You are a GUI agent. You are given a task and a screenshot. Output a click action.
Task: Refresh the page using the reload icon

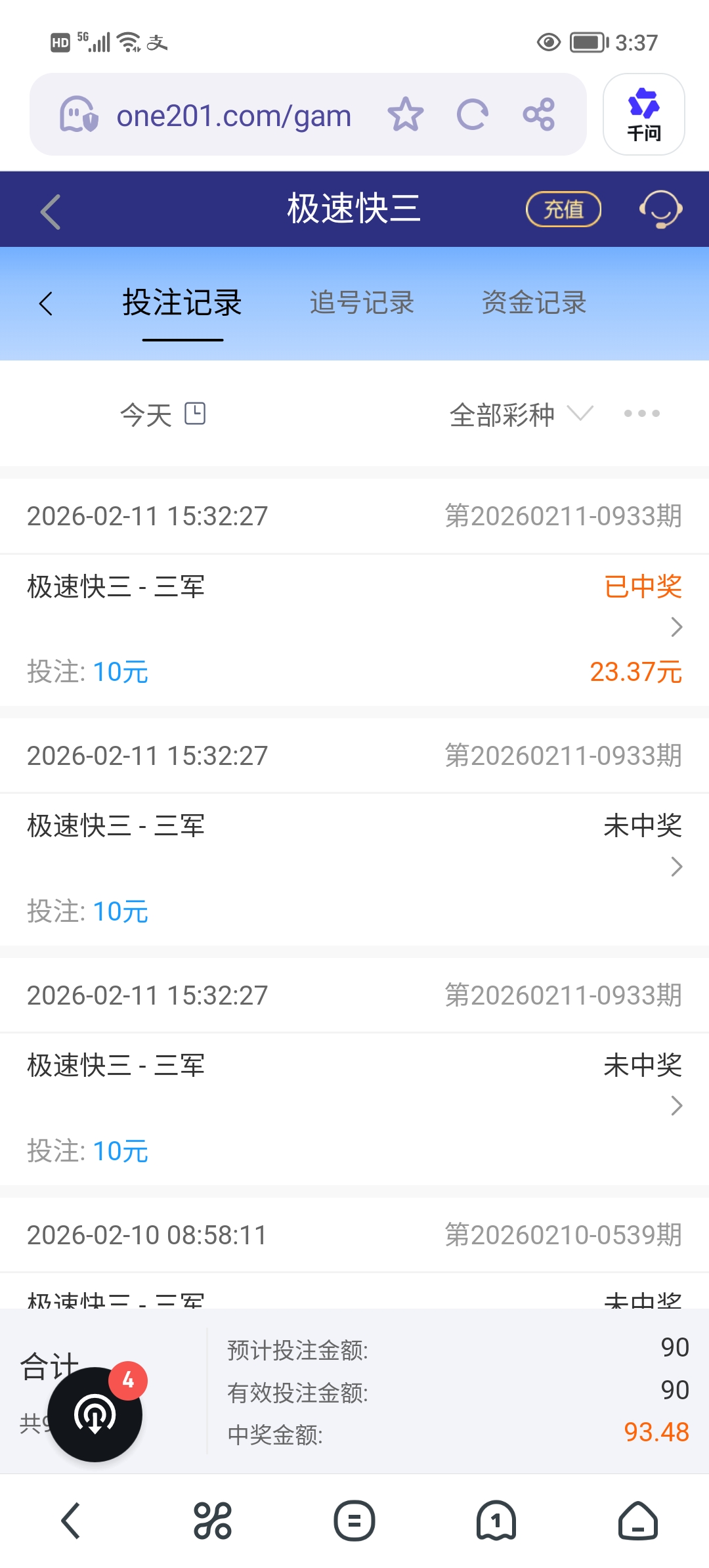point(473,114)
